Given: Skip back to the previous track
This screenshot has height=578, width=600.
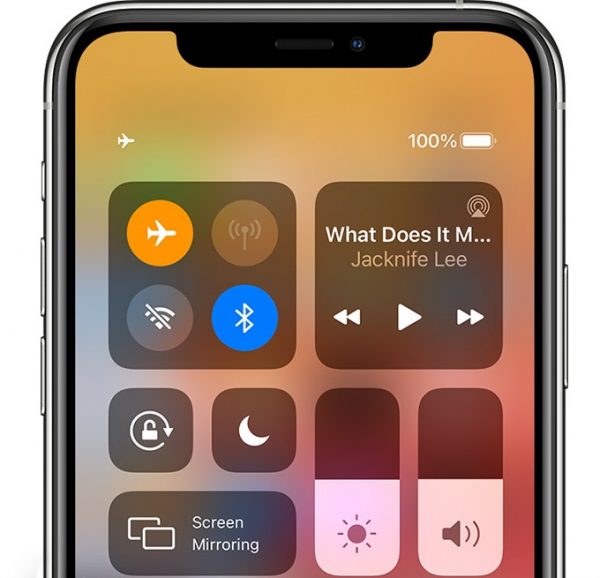Looking at the screenshot, I should point(347,317).
